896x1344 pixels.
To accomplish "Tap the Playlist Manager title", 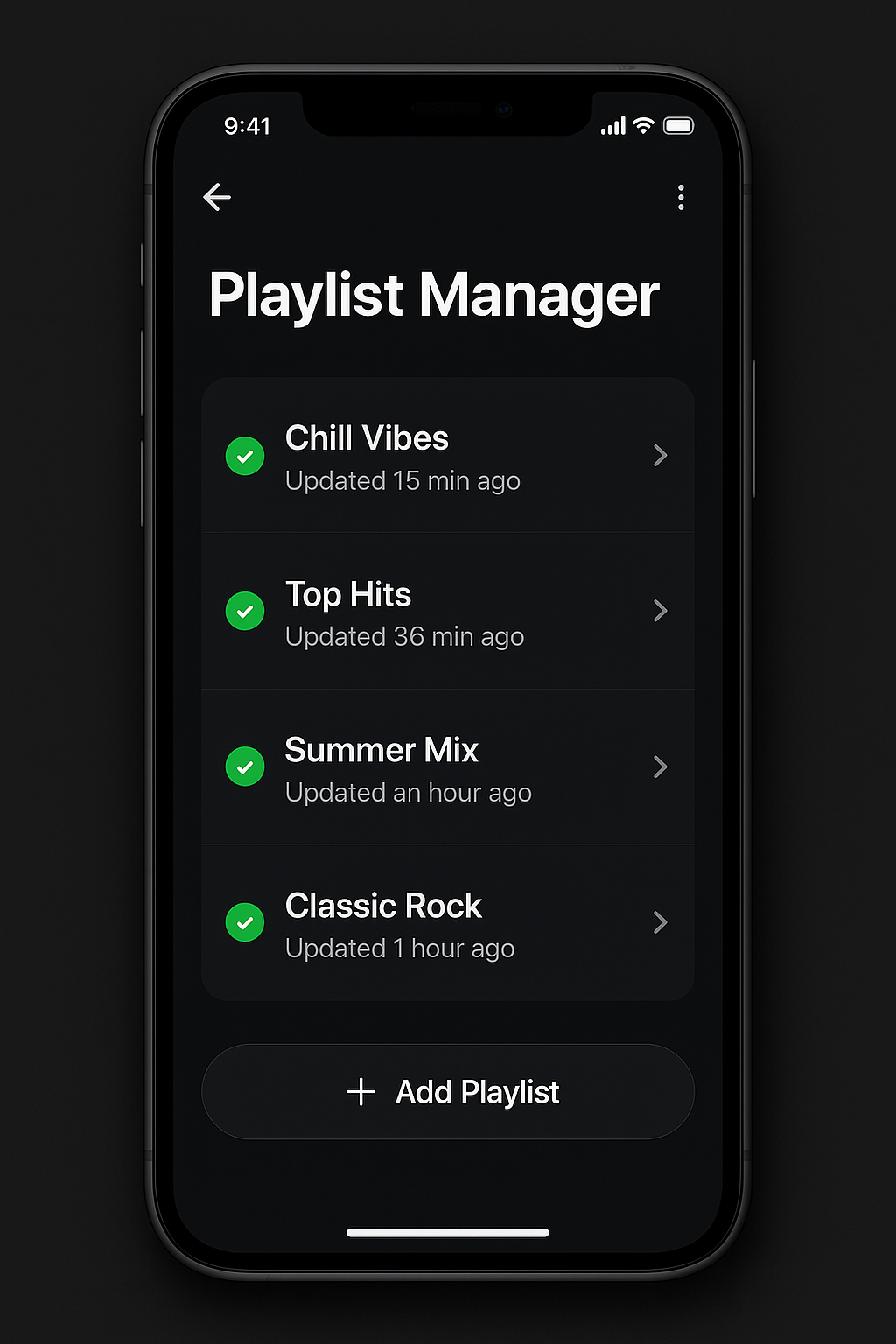I will pos(434,296).
